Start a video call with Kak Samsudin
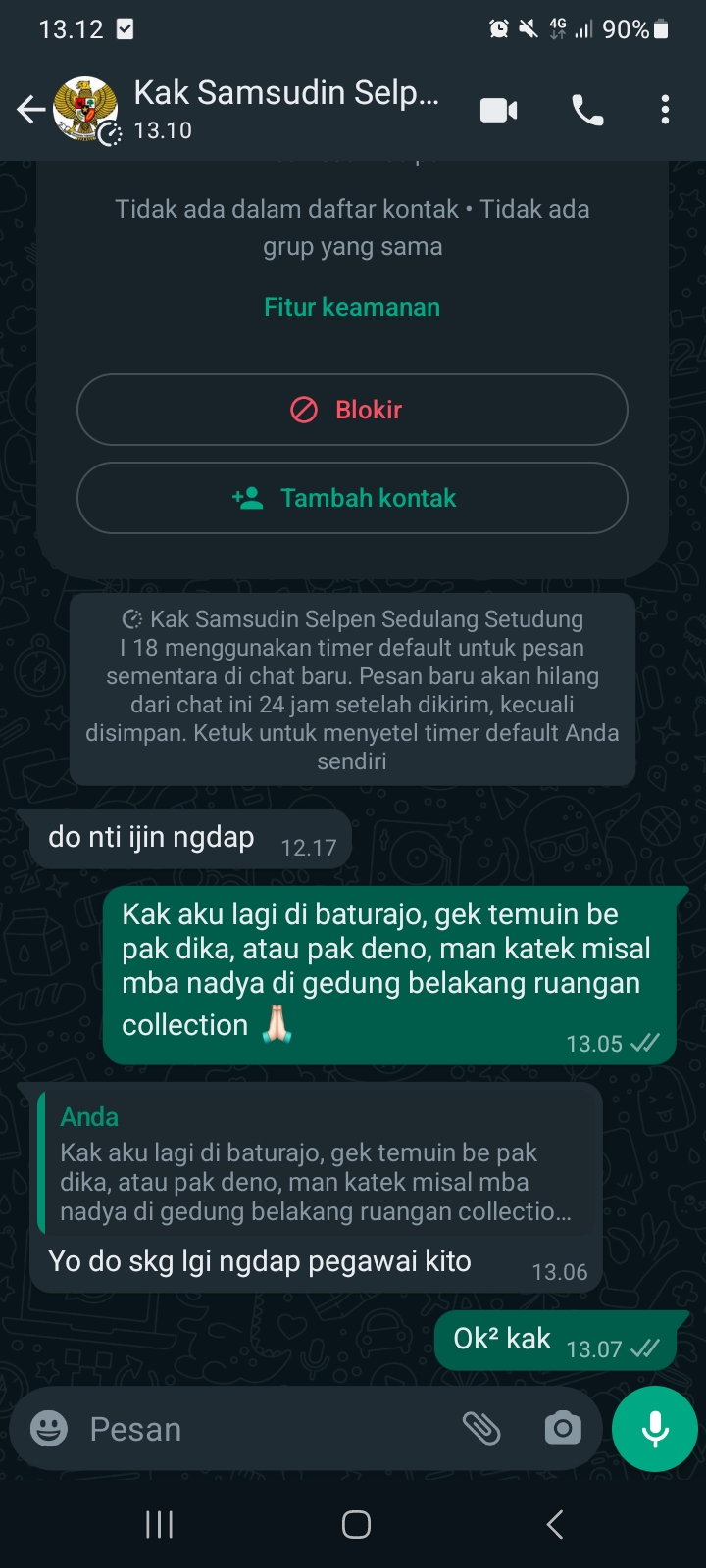The width and height of the screenshot is (706, 1568). tap(498, 110)
